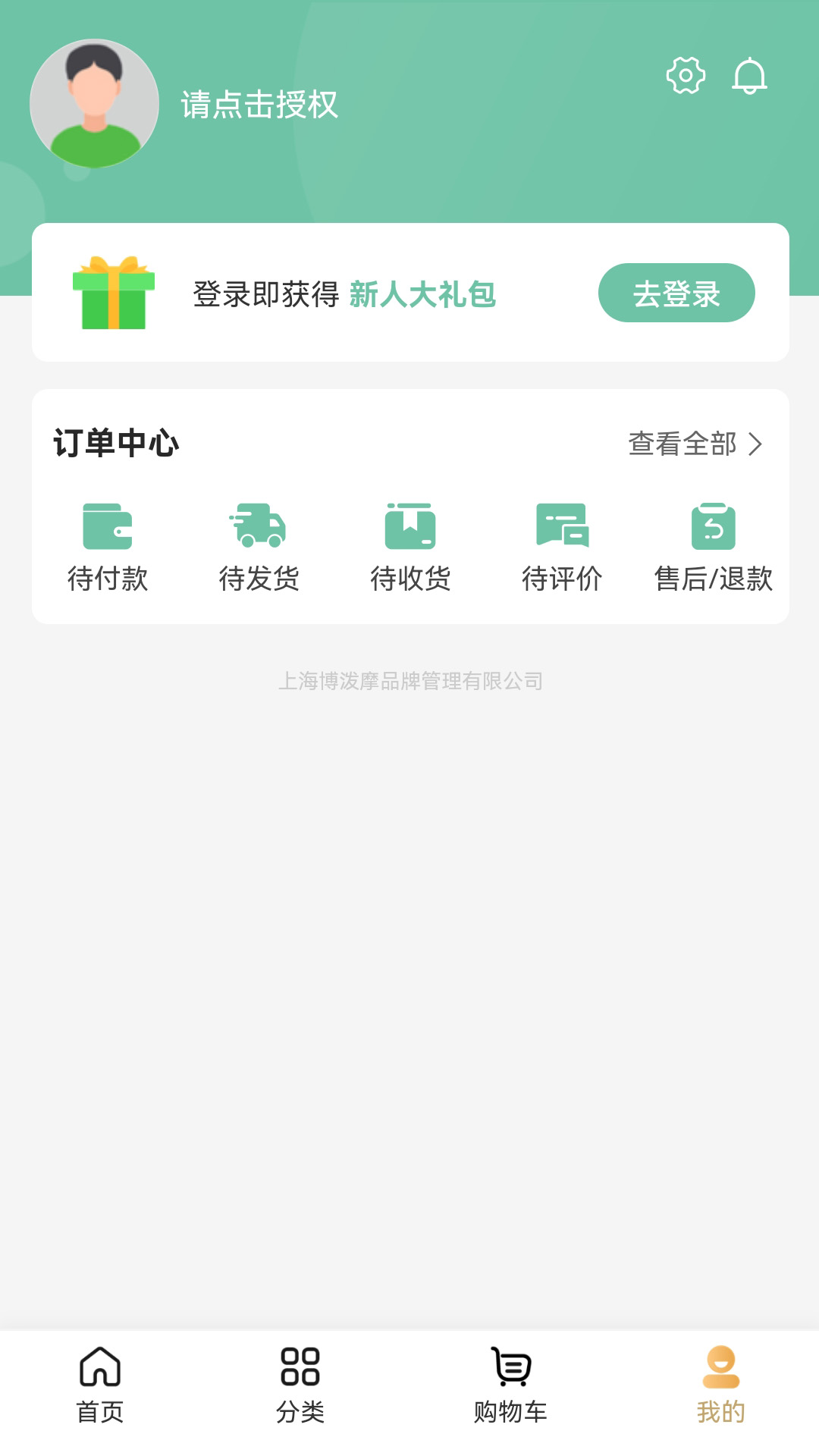The image size is (819, 1456).
Task: Switch to the 分类 category tab
Action: 300,1384
